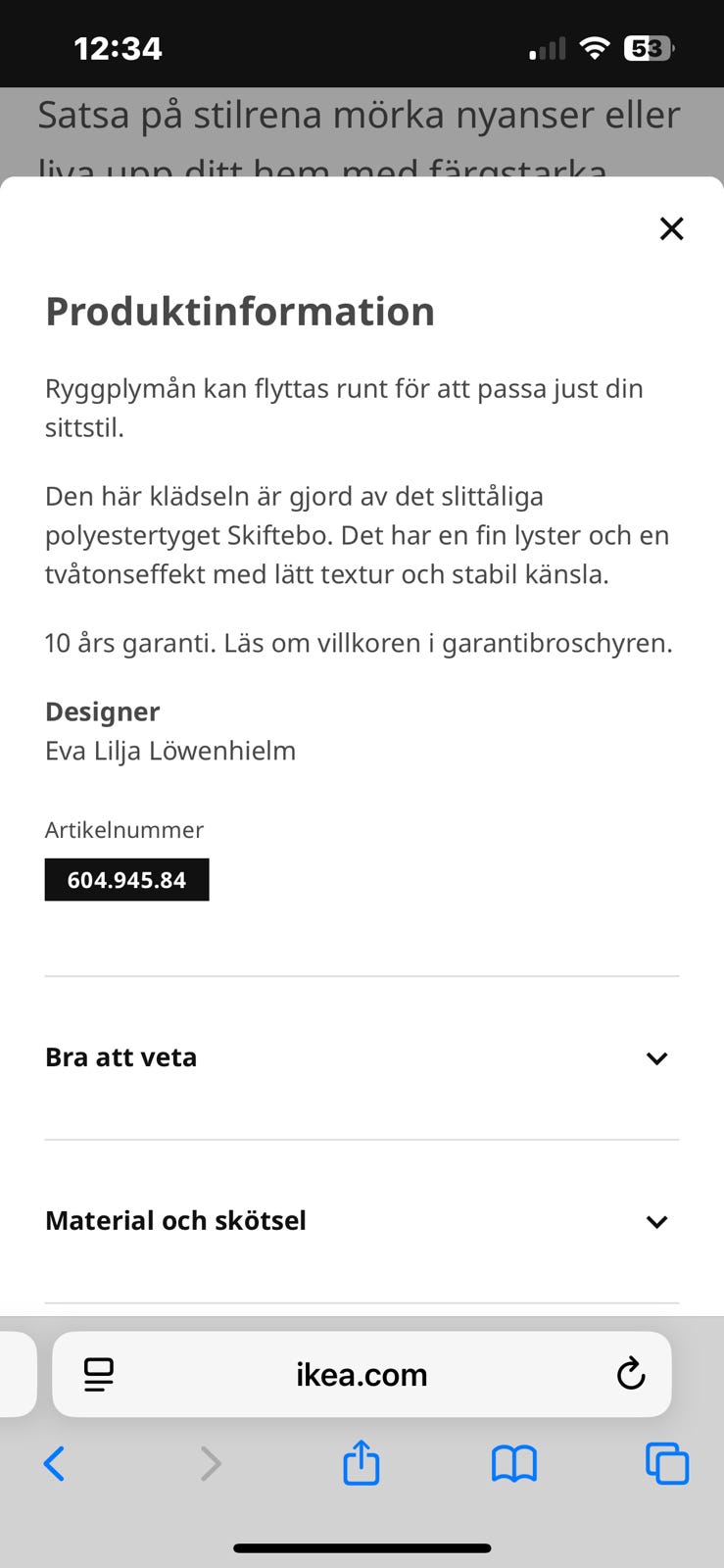
Task: Tap the Wi-Fi status icon
Action: click(x=594, y=46)
